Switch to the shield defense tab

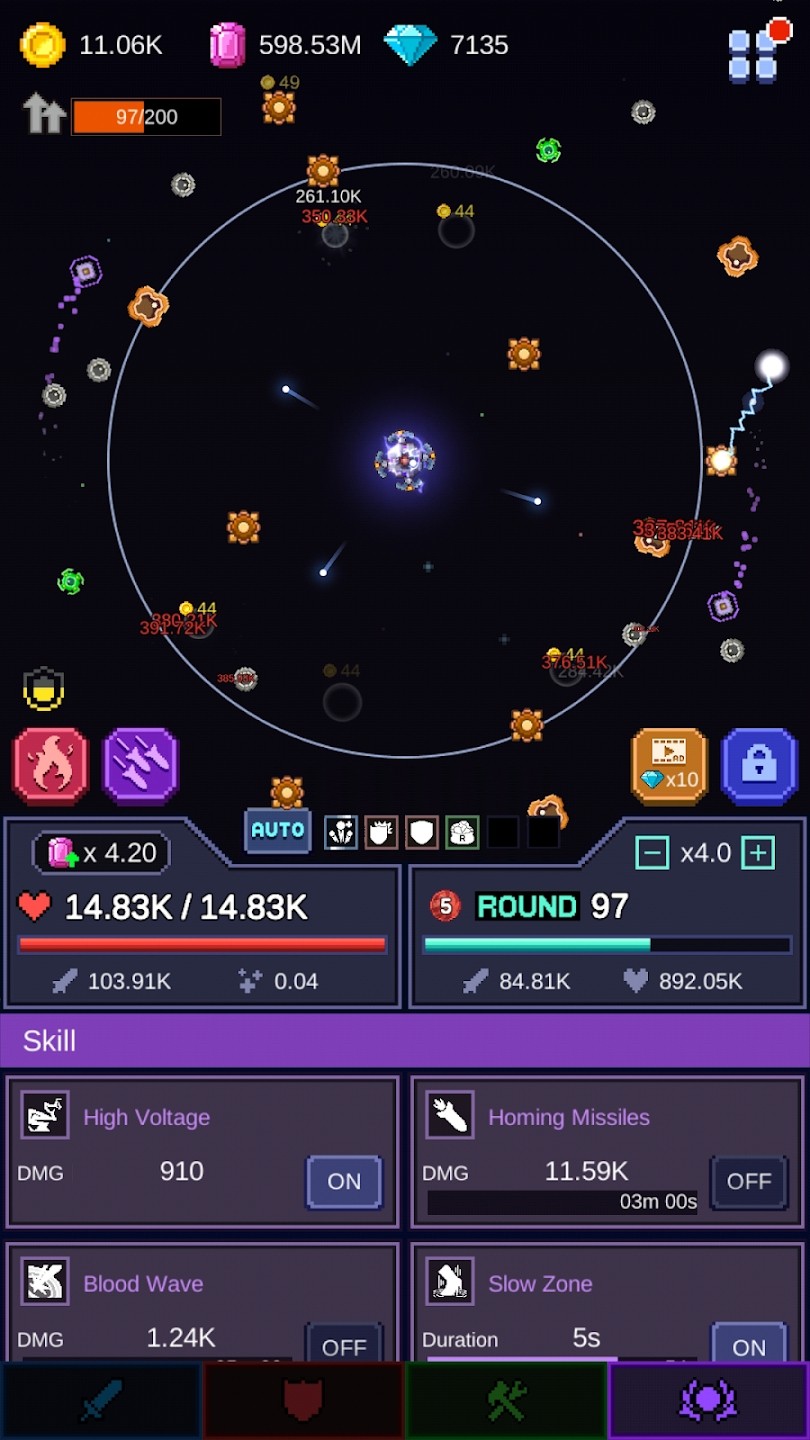click(x=304, y=1400)
